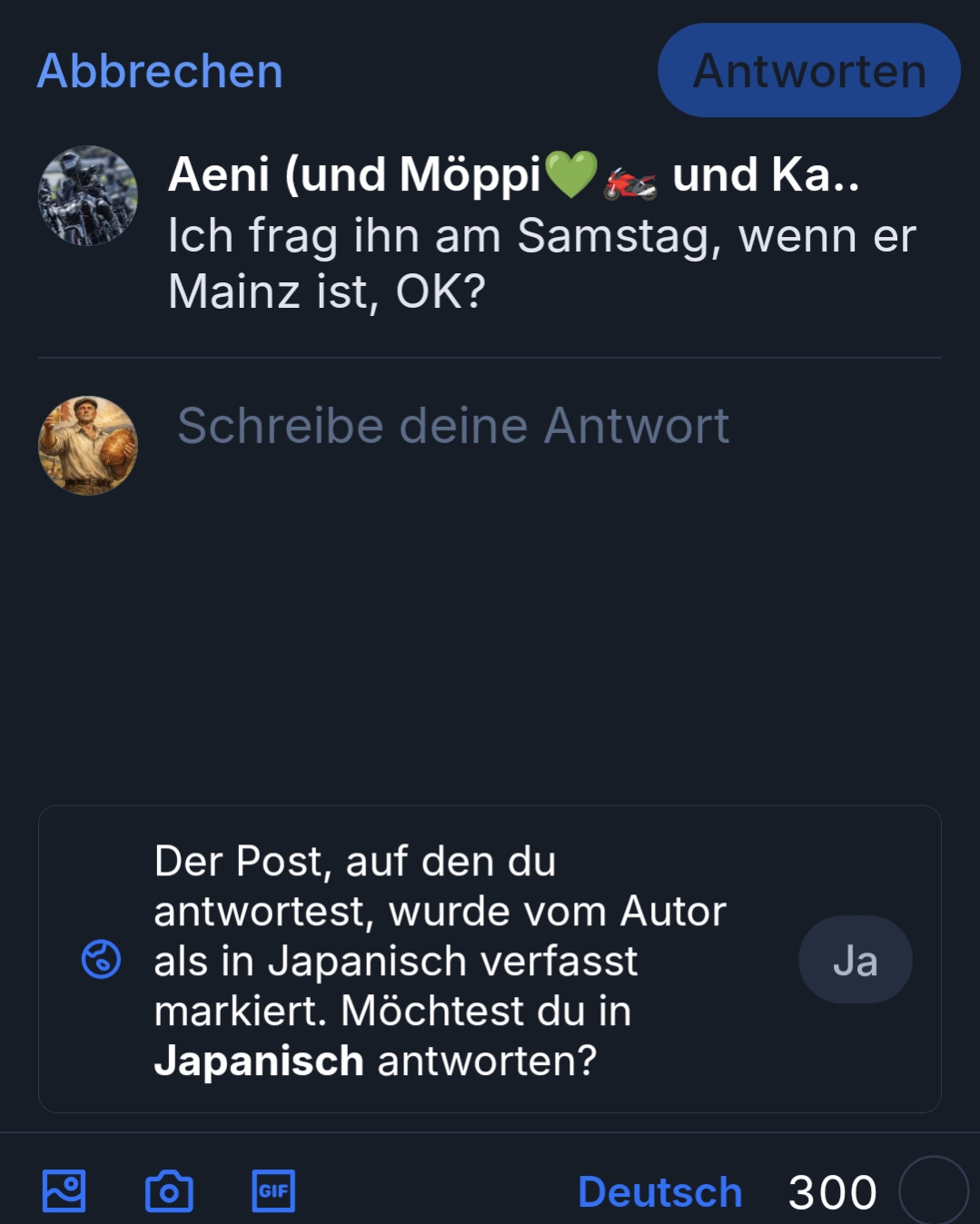Send the reply with Antworten
This screenshot has height=1224, width=980.
point(808,71)
